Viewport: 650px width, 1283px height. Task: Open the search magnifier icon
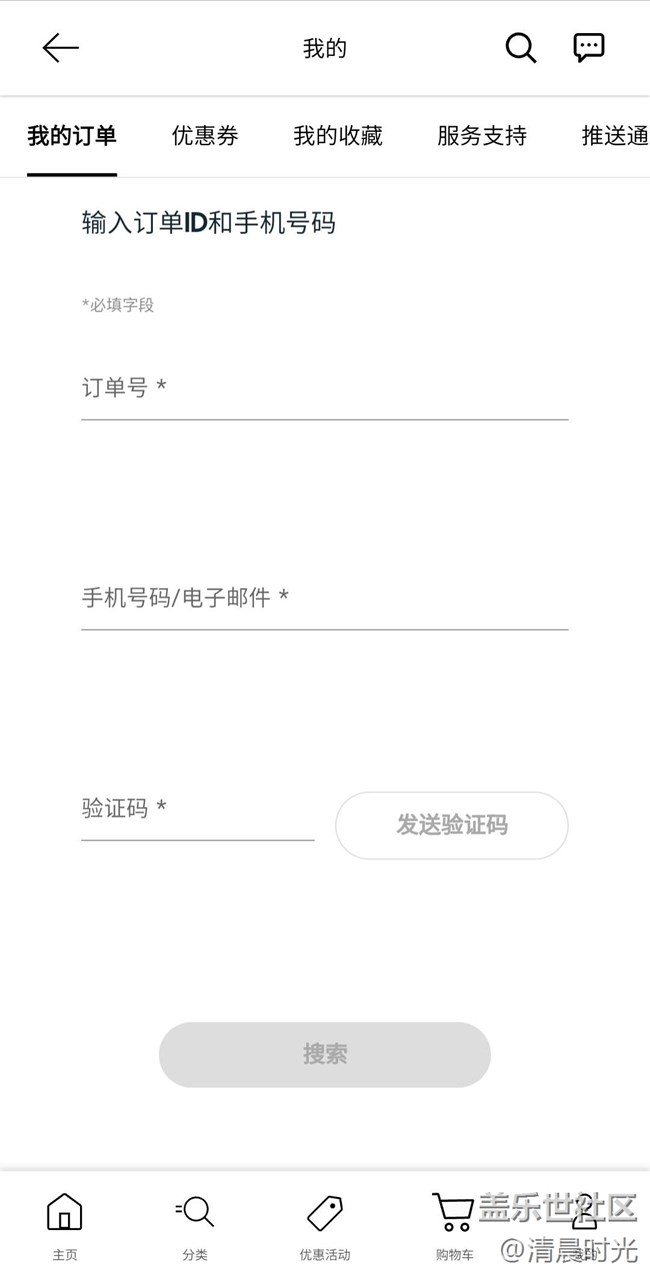point(520,48)
